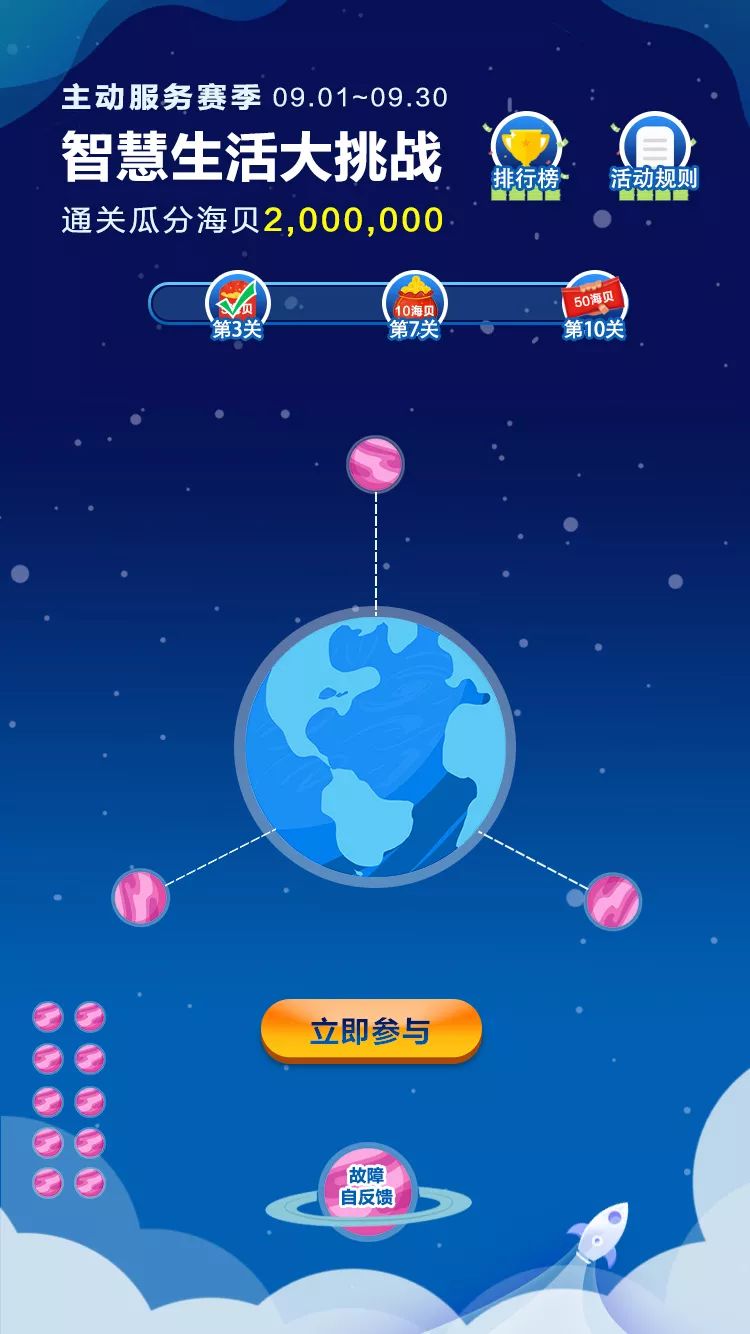Open the 第7关 10海贝 reward bag
Viewport: 750px width, 1334px height.
414,304
